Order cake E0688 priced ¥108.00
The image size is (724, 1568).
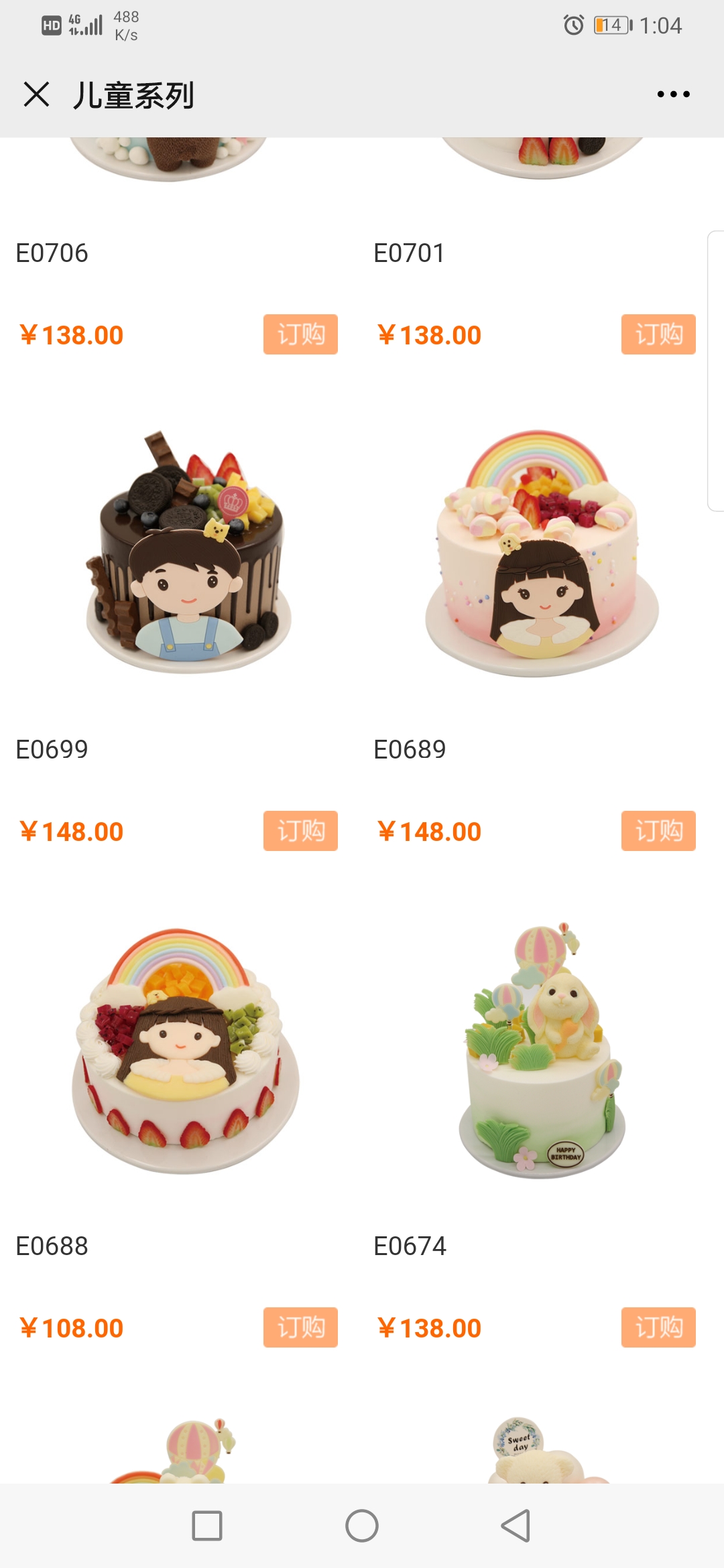click(300, 1327)
